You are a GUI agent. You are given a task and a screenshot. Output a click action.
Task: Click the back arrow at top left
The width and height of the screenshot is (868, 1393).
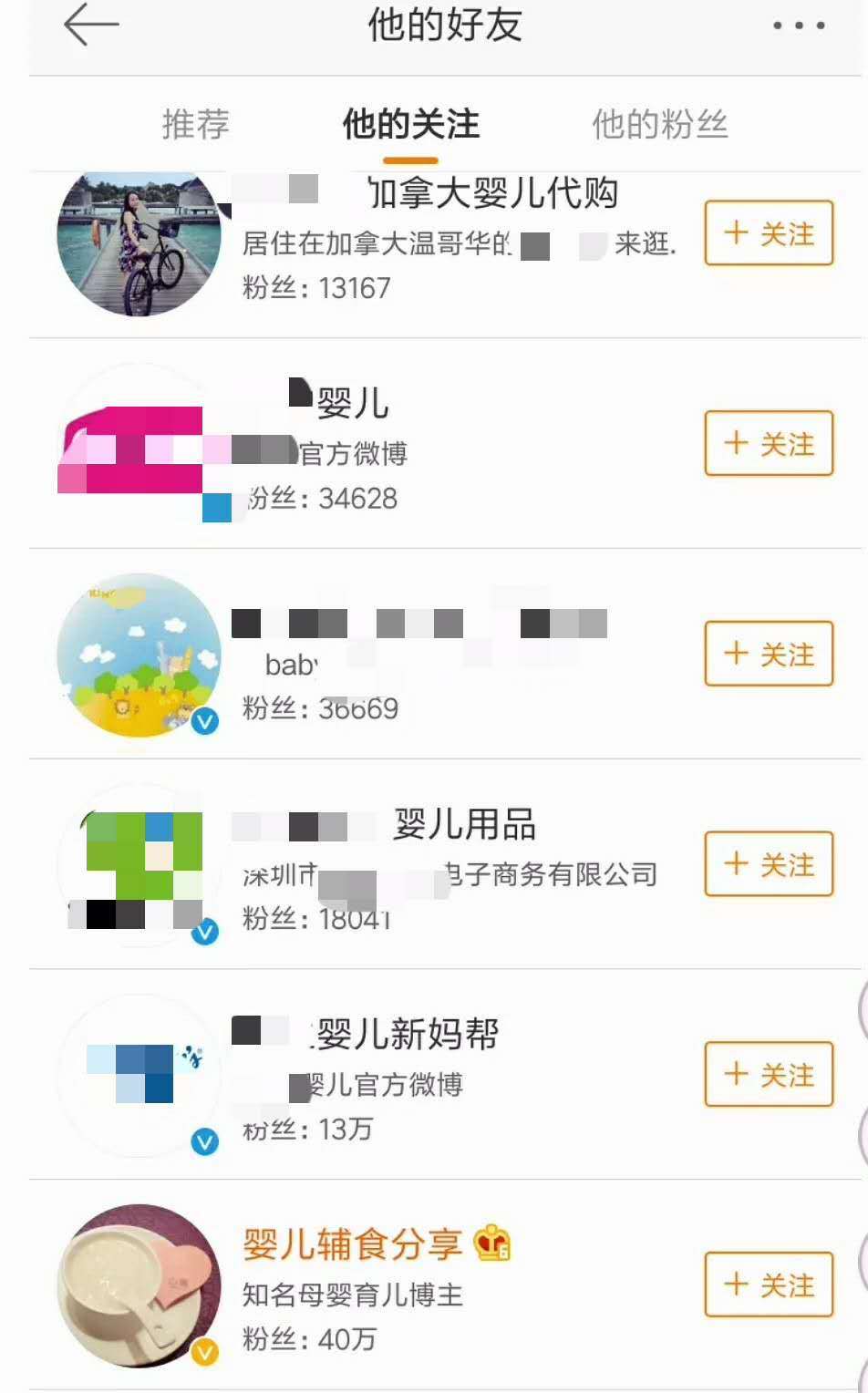point(89,26)
